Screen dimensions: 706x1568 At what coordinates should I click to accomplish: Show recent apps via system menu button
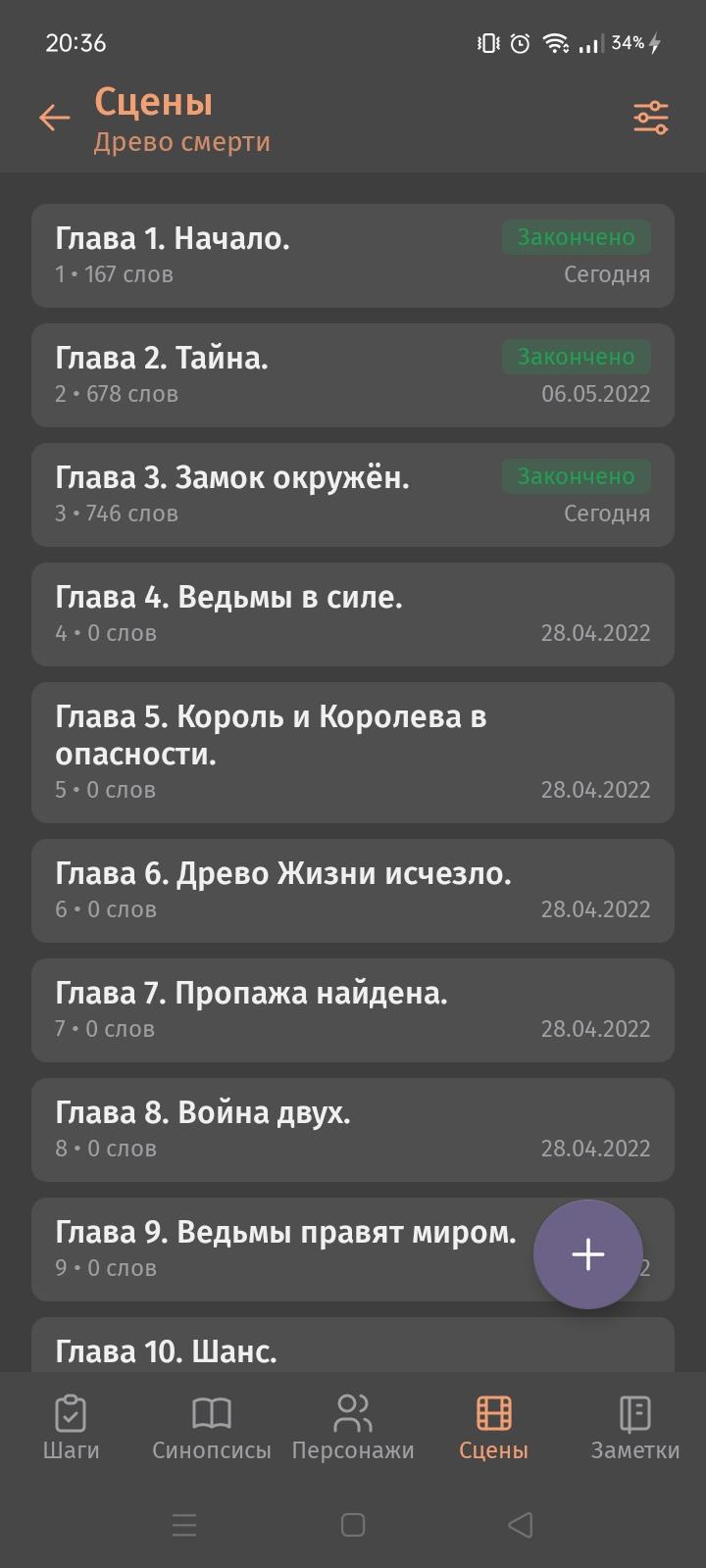tap(184, 1525)
